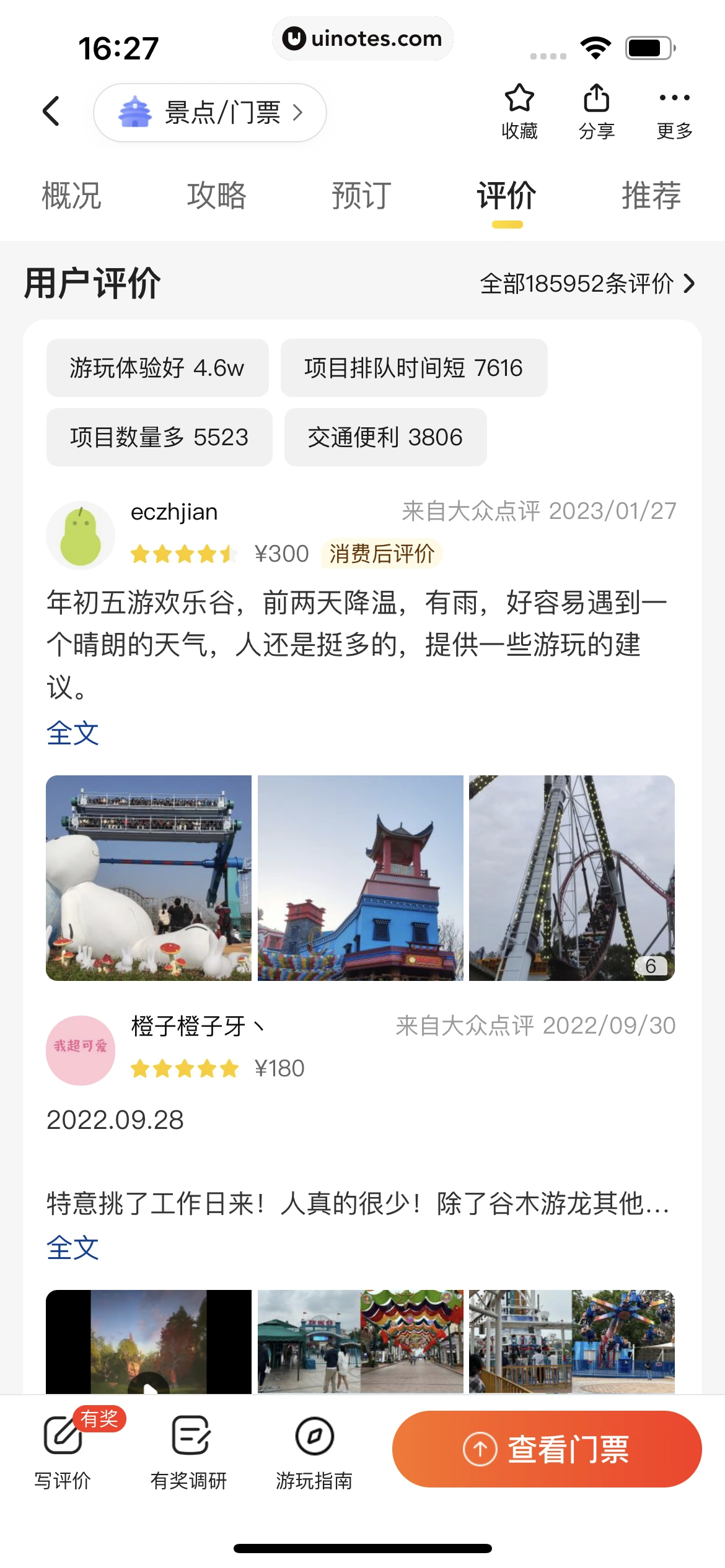The width and height of the screenshot is (725, 1568).
Task: Go back with the top-left arrow
Action: click(51, 111)
